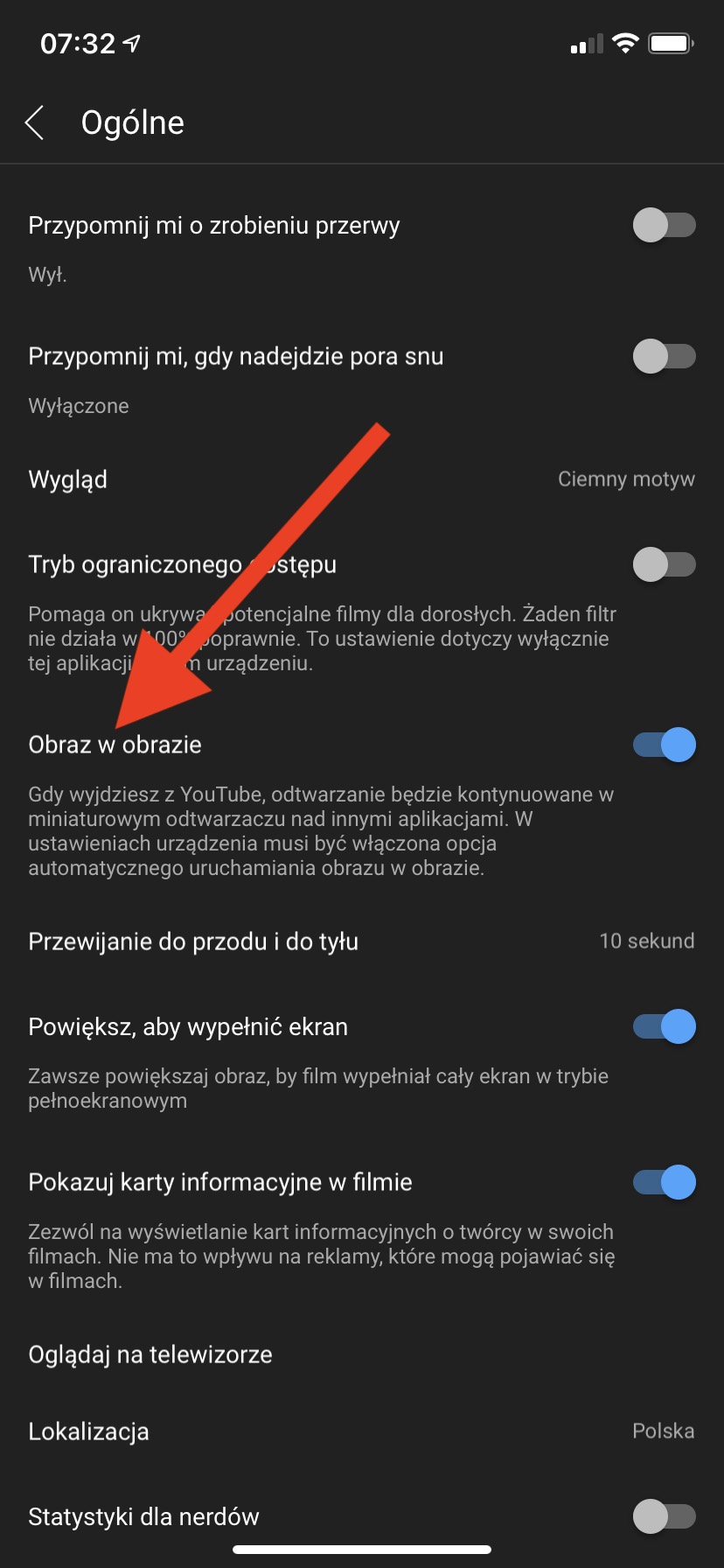724x1568 pixels.
Task: Enable Przypomnij mi o zrobieniu przerwy switch
Action: (x=665, y=225)
